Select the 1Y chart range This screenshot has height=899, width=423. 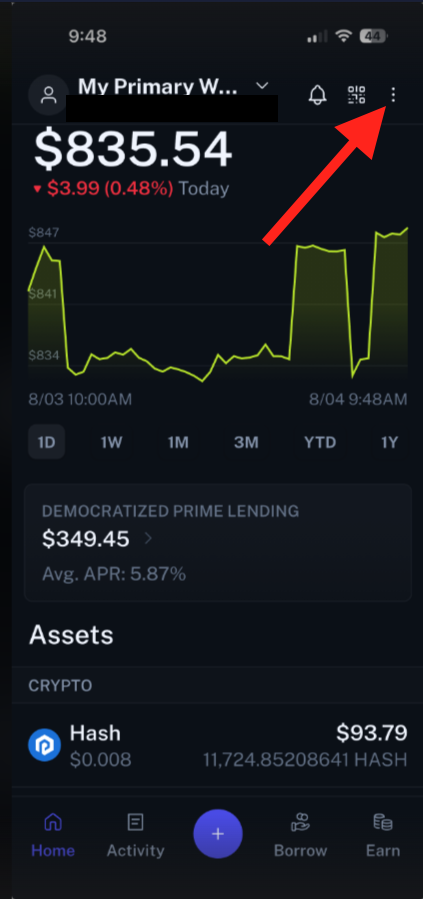[x=389, y=442]
